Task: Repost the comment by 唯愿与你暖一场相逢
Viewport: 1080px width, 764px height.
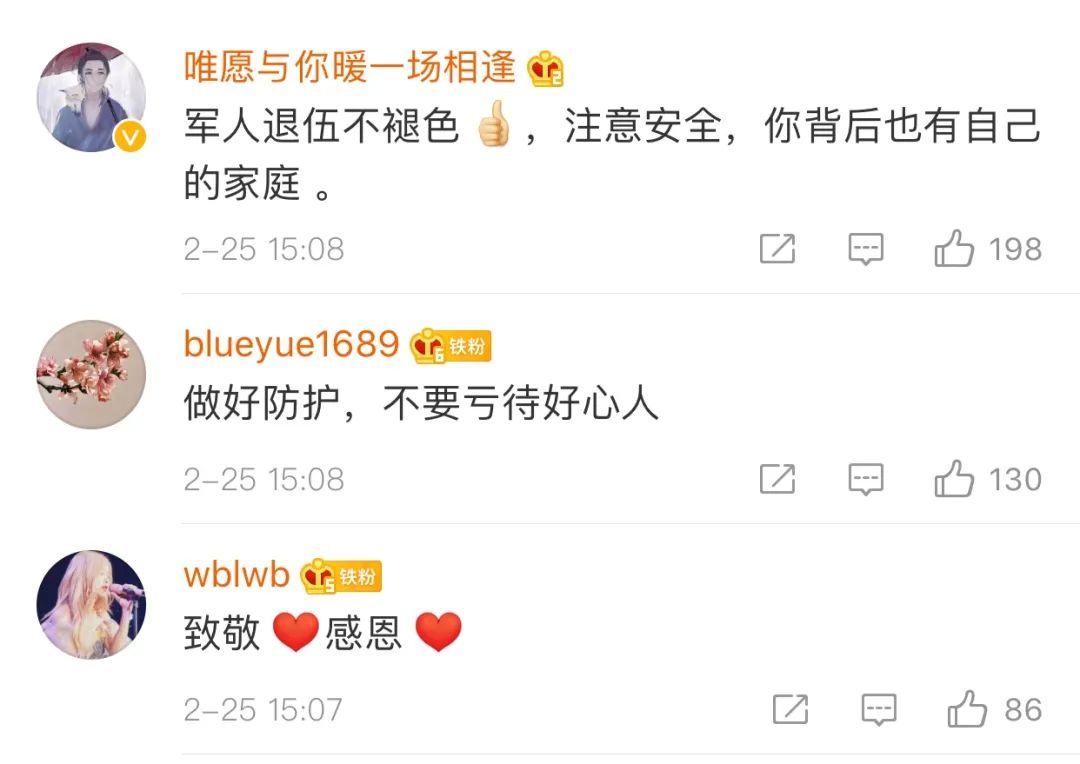Action: [777, 249]
